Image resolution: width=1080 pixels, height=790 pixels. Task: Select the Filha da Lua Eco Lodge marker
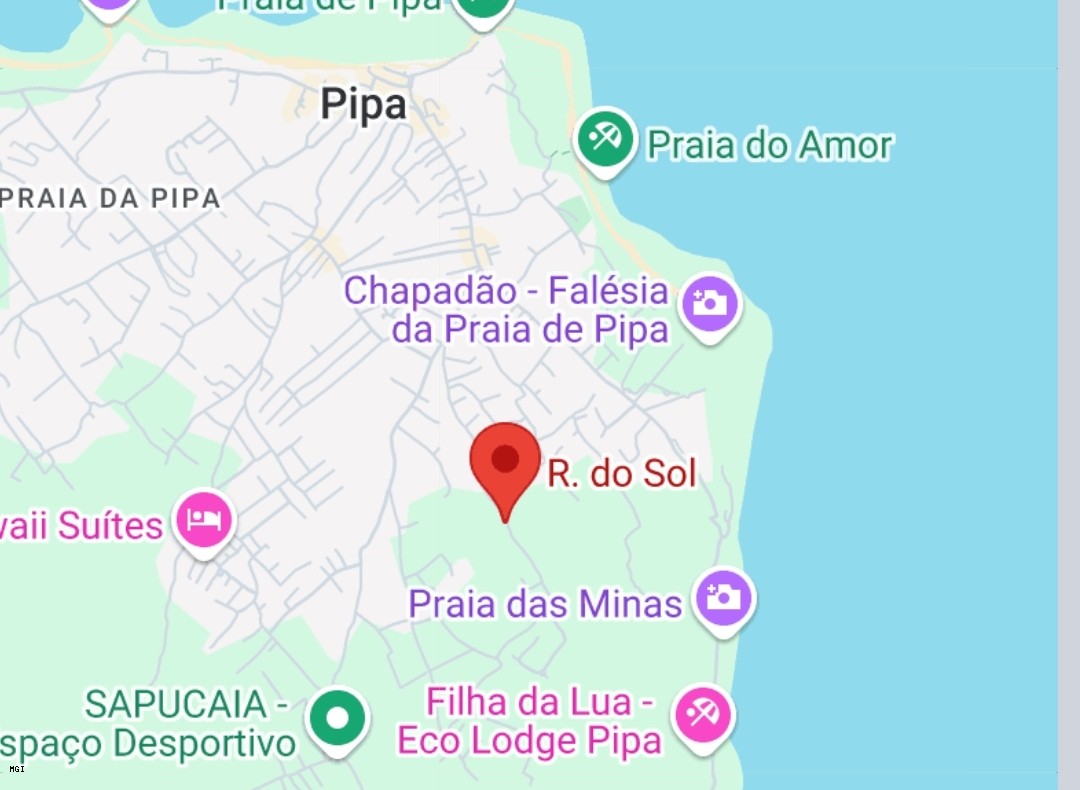pos(702,713)
